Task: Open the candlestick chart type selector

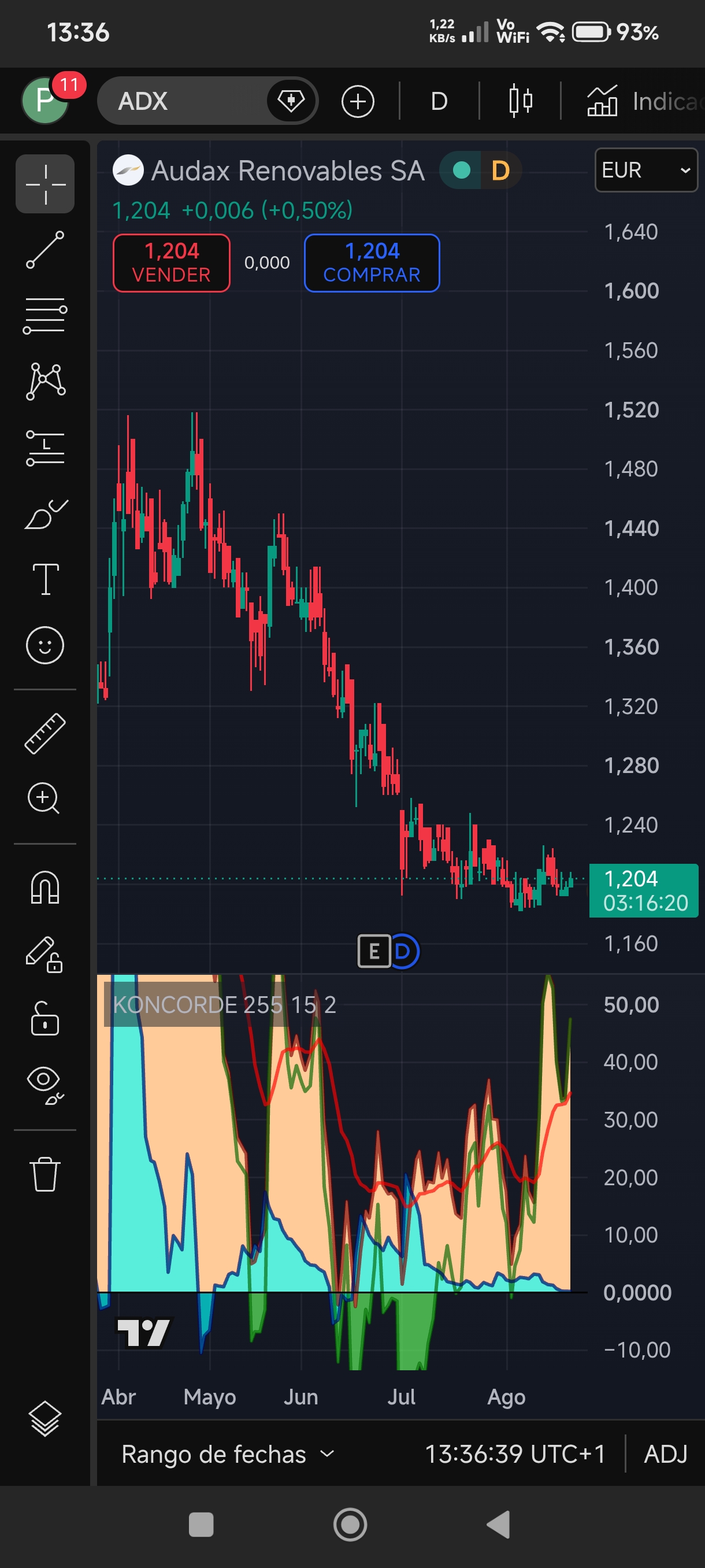Action: [520, 101]
